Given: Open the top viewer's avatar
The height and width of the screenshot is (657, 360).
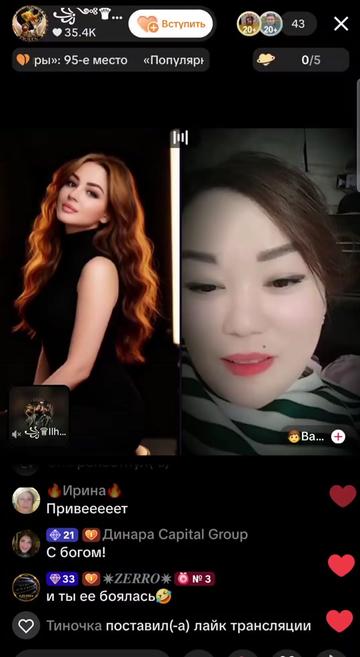Looking at the screenshot, I should 249,24.
